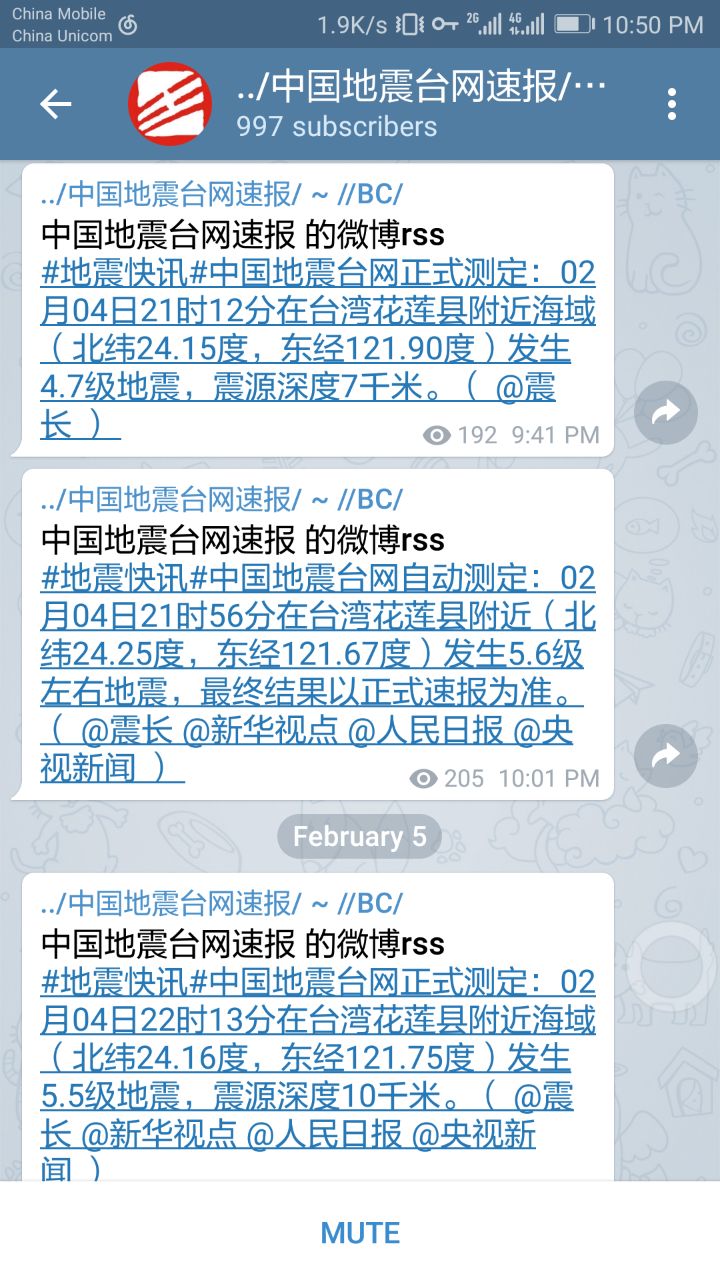Image resolution: width=720 pixels, height=1280 pixels.
Task: Open the channel's overflow menu
Action: 671,104
